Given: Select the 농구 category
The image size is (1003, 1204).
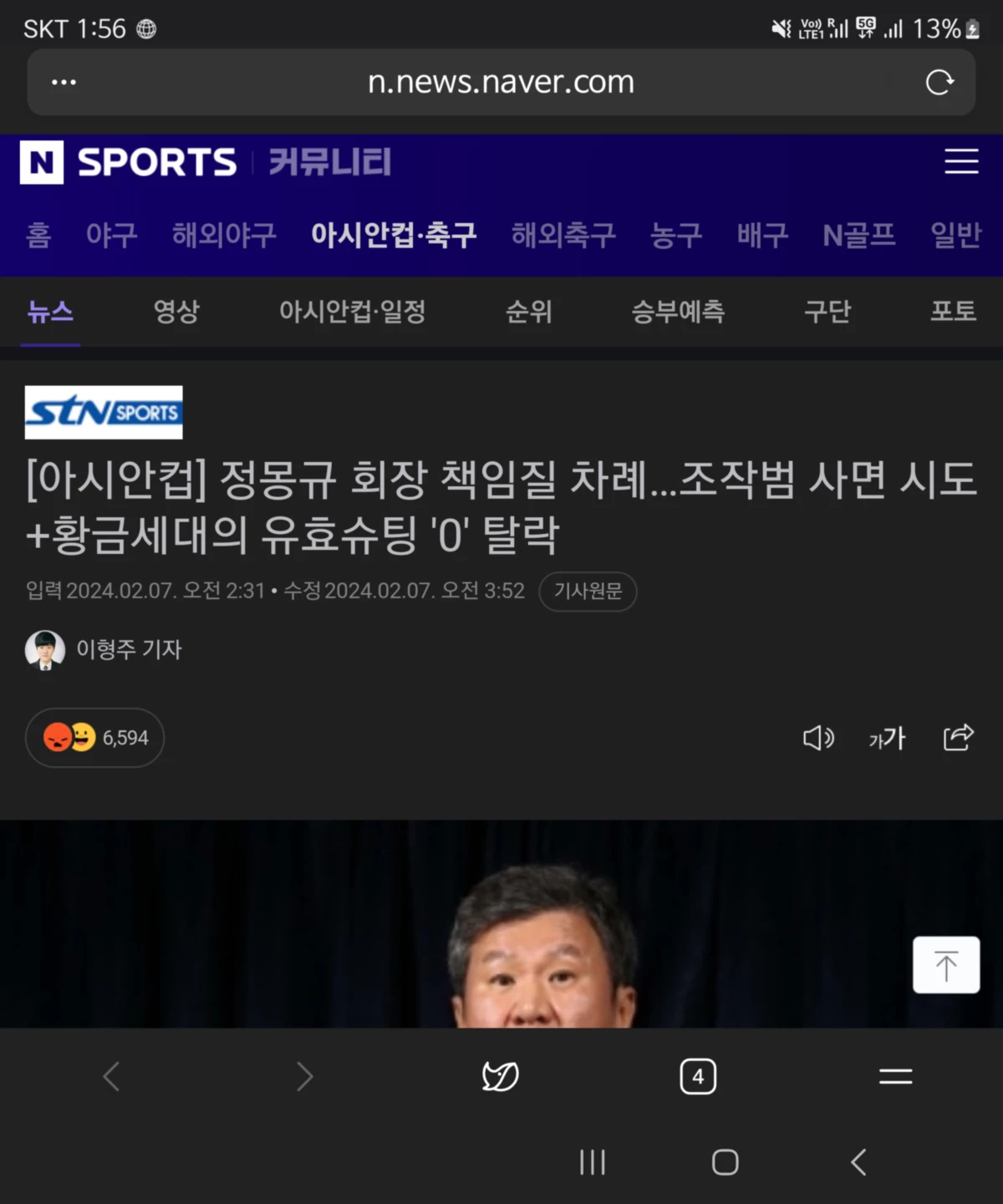Looking at the screenshot, I should pyautogui.click(x=676, y=235).
